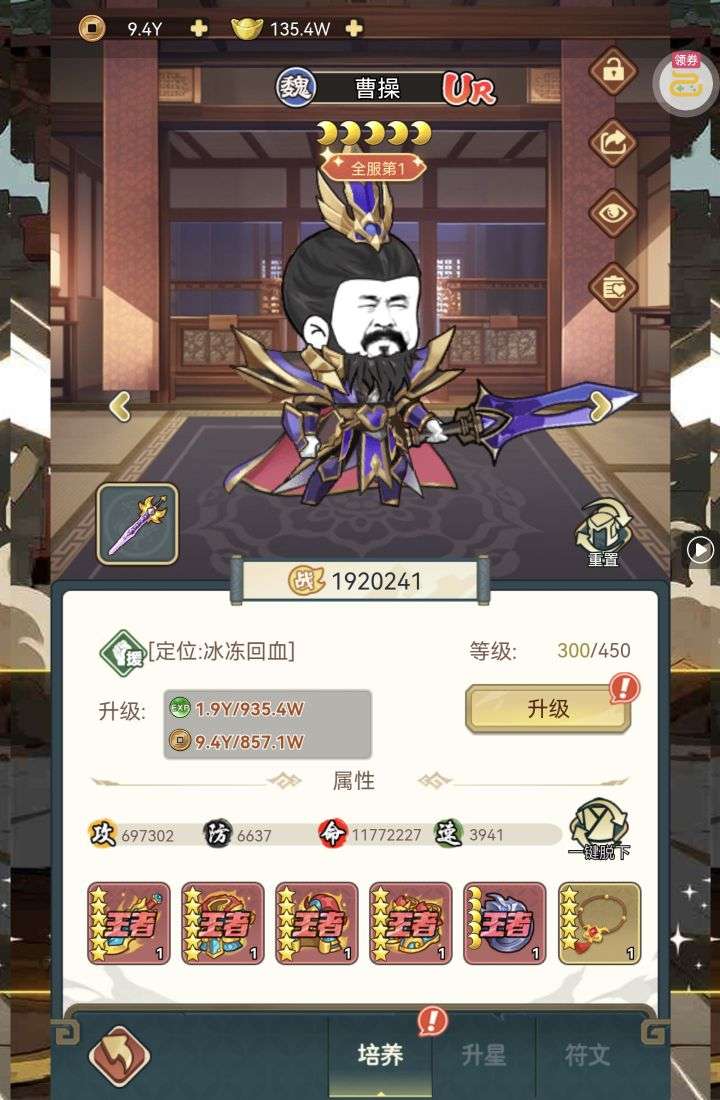
Task: Unequip all gear with 一键脱下
Action: tap(598, 831)
